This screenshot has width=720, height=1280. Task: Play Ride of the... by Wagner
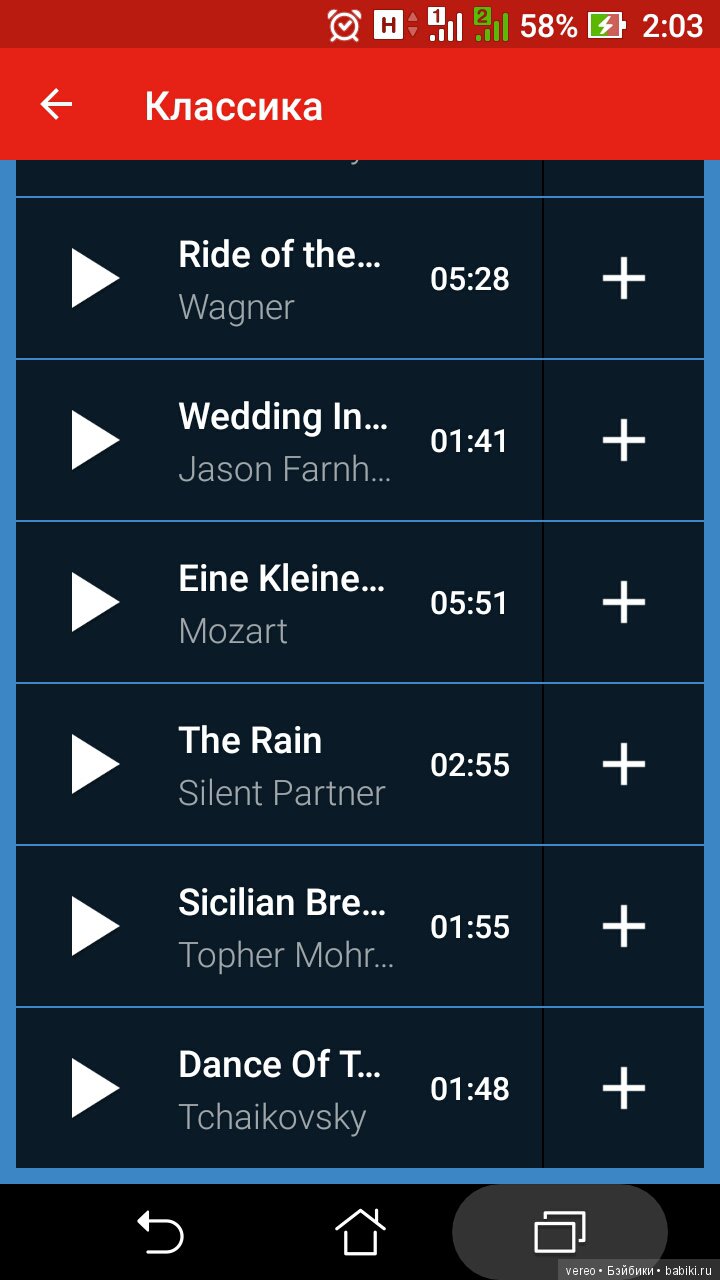(95, 278)
